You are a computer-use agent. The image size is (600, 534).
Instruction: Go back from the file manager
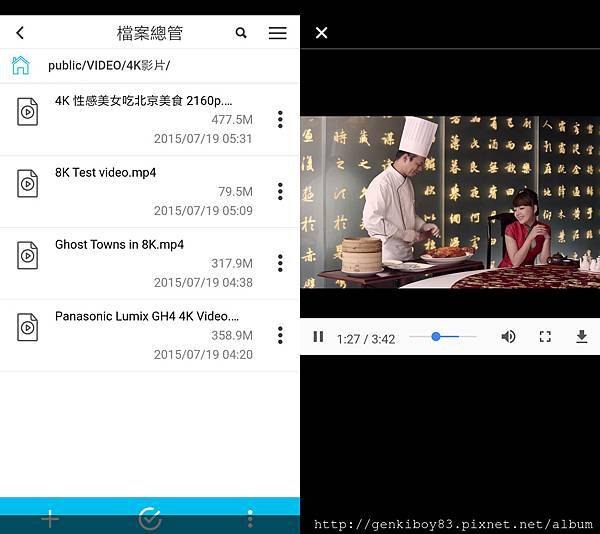(19, 33)
